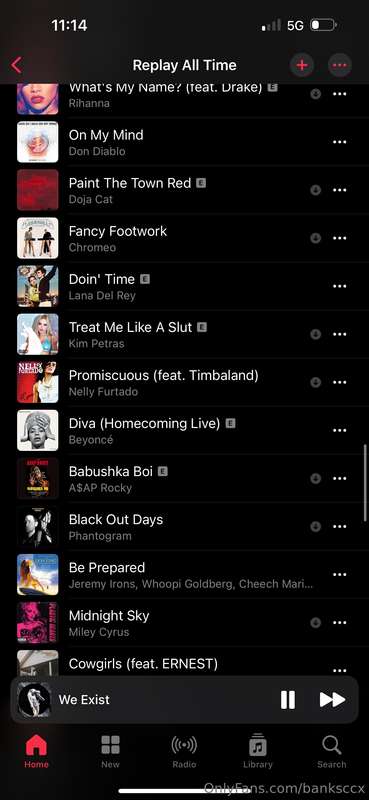Image resolution: width=369 pixels, height=800 pixels.
Task: Go back using the red arrow
Action: 17,65
